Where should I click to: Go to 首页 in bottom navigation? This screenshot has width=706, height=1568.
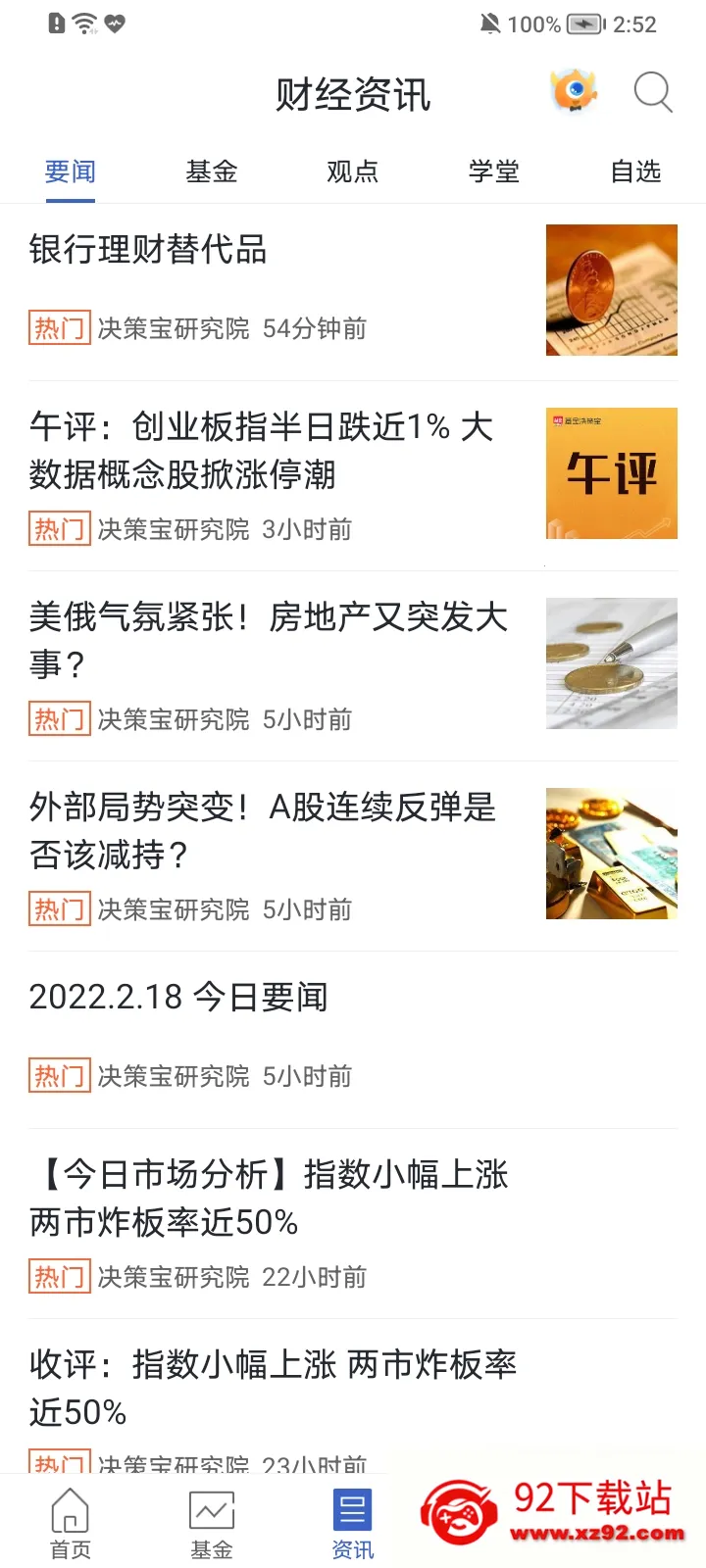(71, 1523)
